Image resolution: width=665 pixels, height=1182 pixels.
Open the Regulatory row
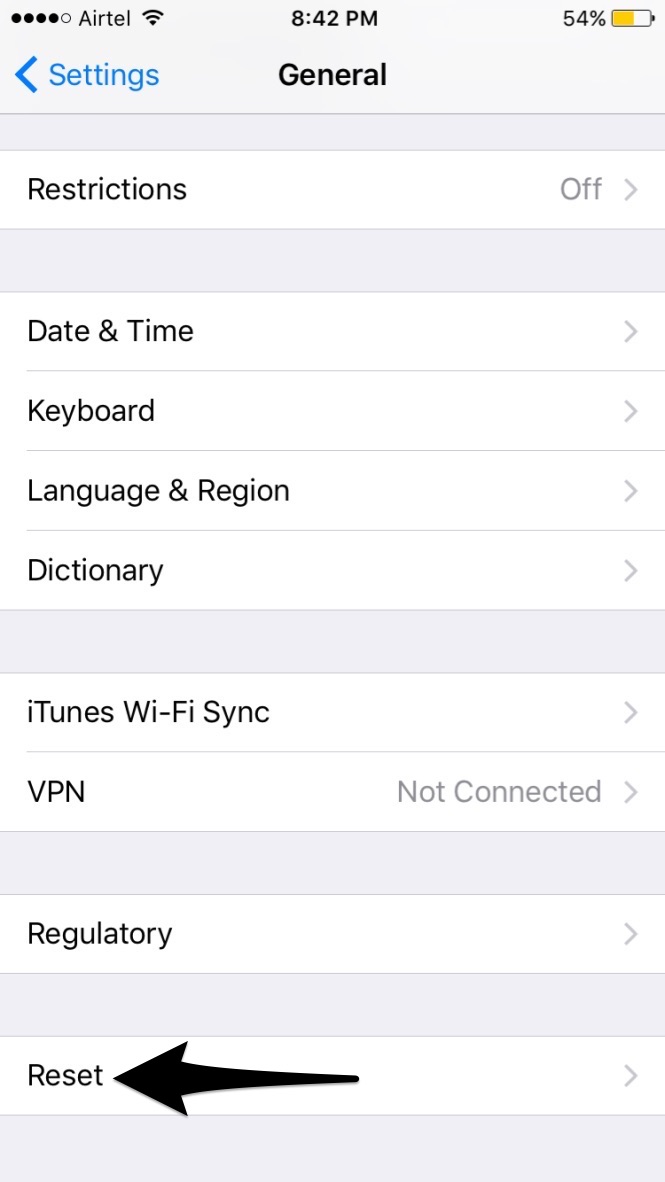pos(332,934)
